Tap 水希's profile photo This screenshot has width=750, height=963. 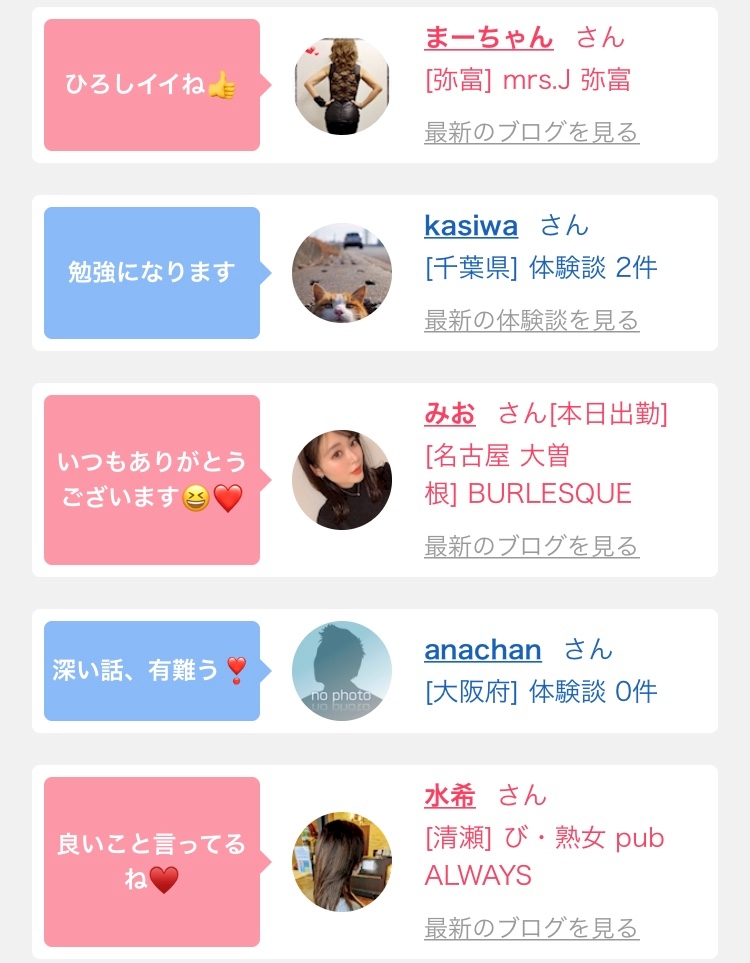(342, 862)
